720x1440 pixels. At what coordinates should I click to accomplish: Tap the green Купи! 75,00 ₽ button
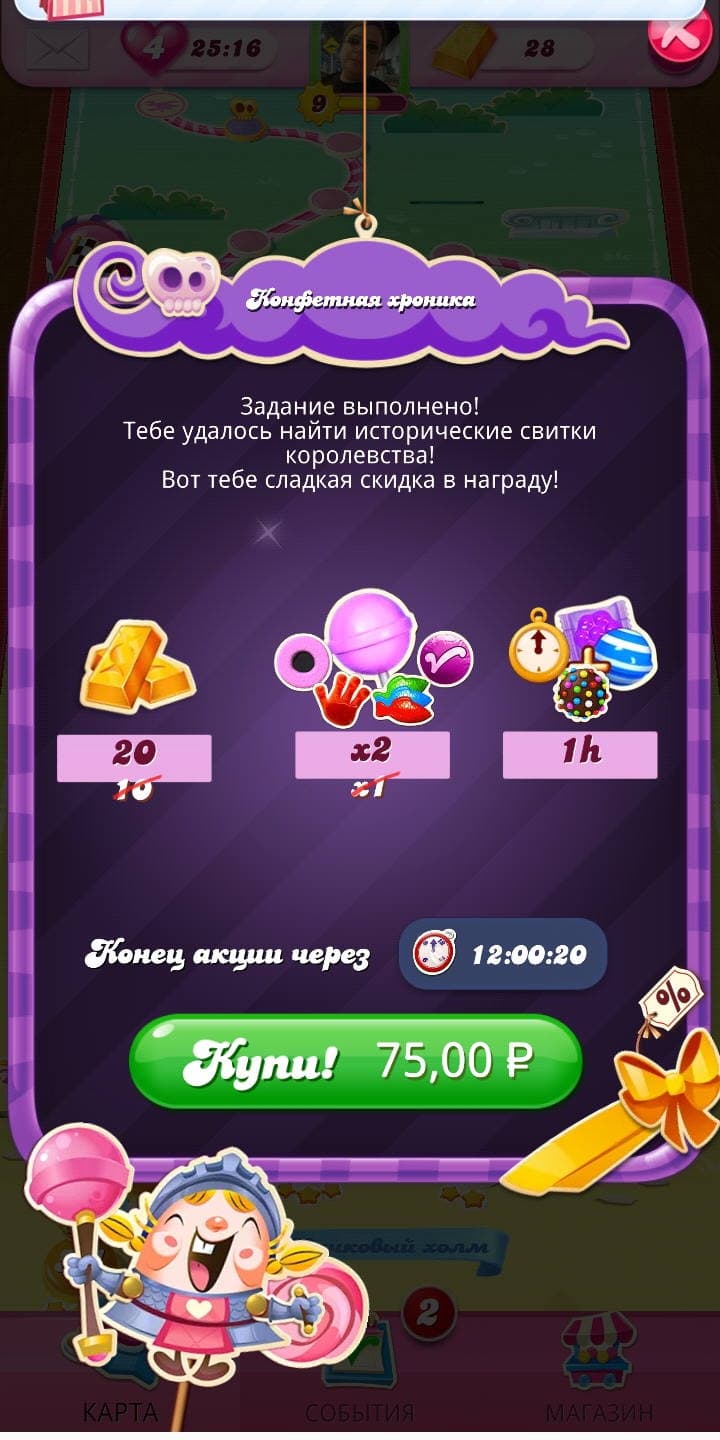click(355, 1062)
